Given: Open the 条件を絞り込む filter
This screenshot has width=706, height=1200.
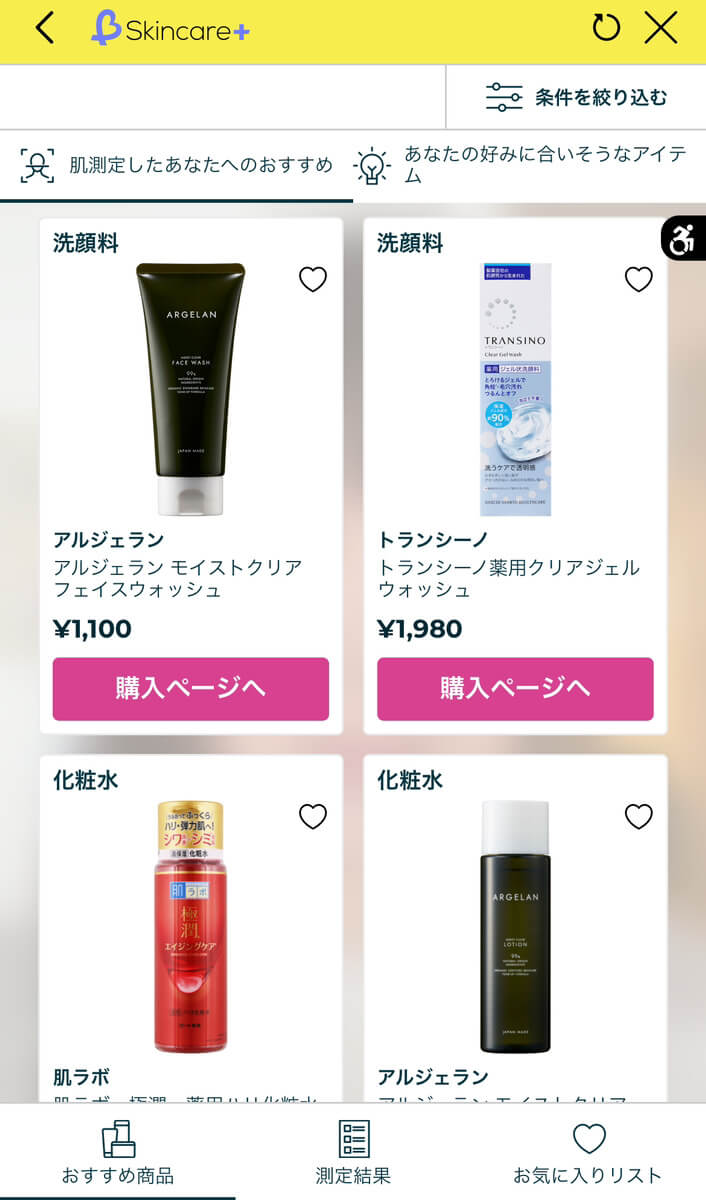Looking at the screenshot, I should (576, 97).
